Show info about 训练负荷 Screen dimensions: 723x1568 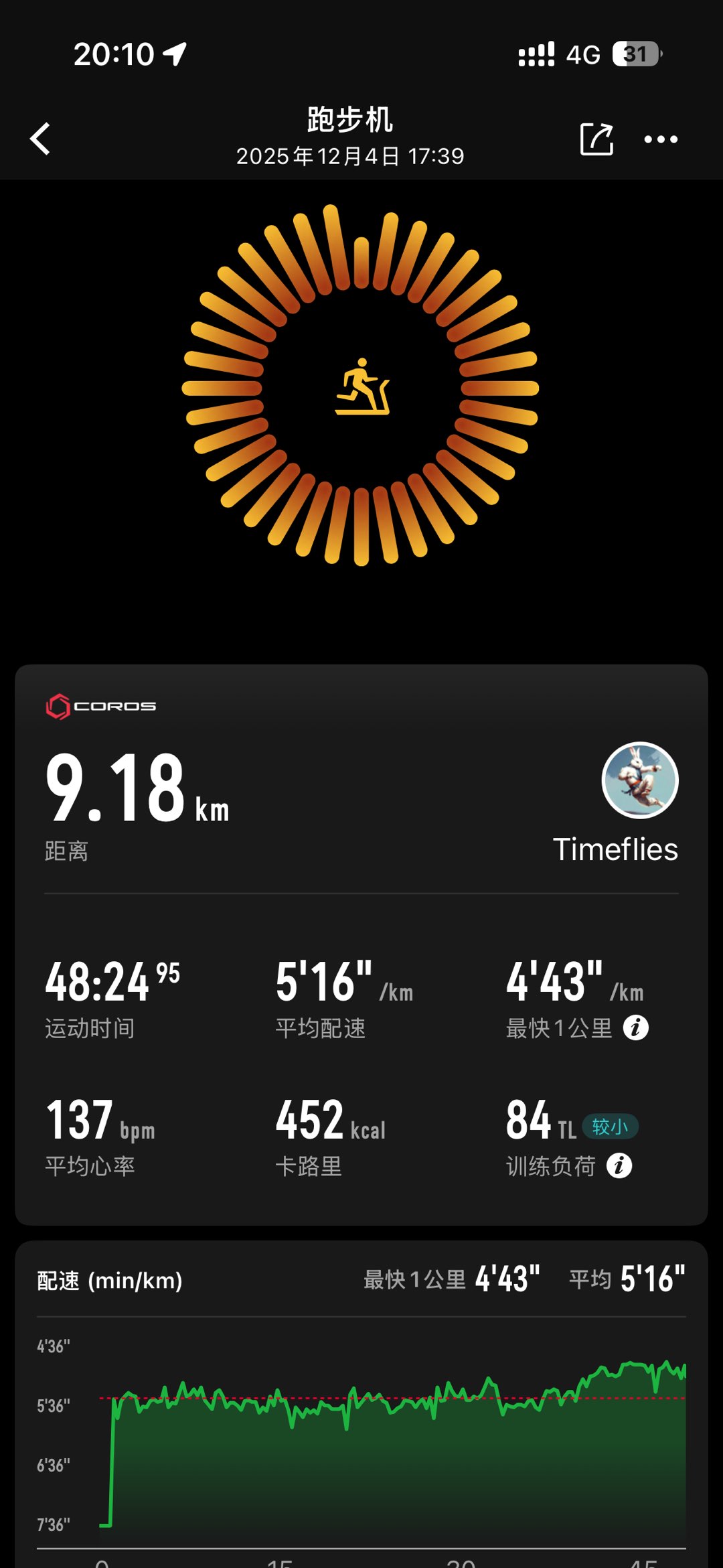[619, 1166]
